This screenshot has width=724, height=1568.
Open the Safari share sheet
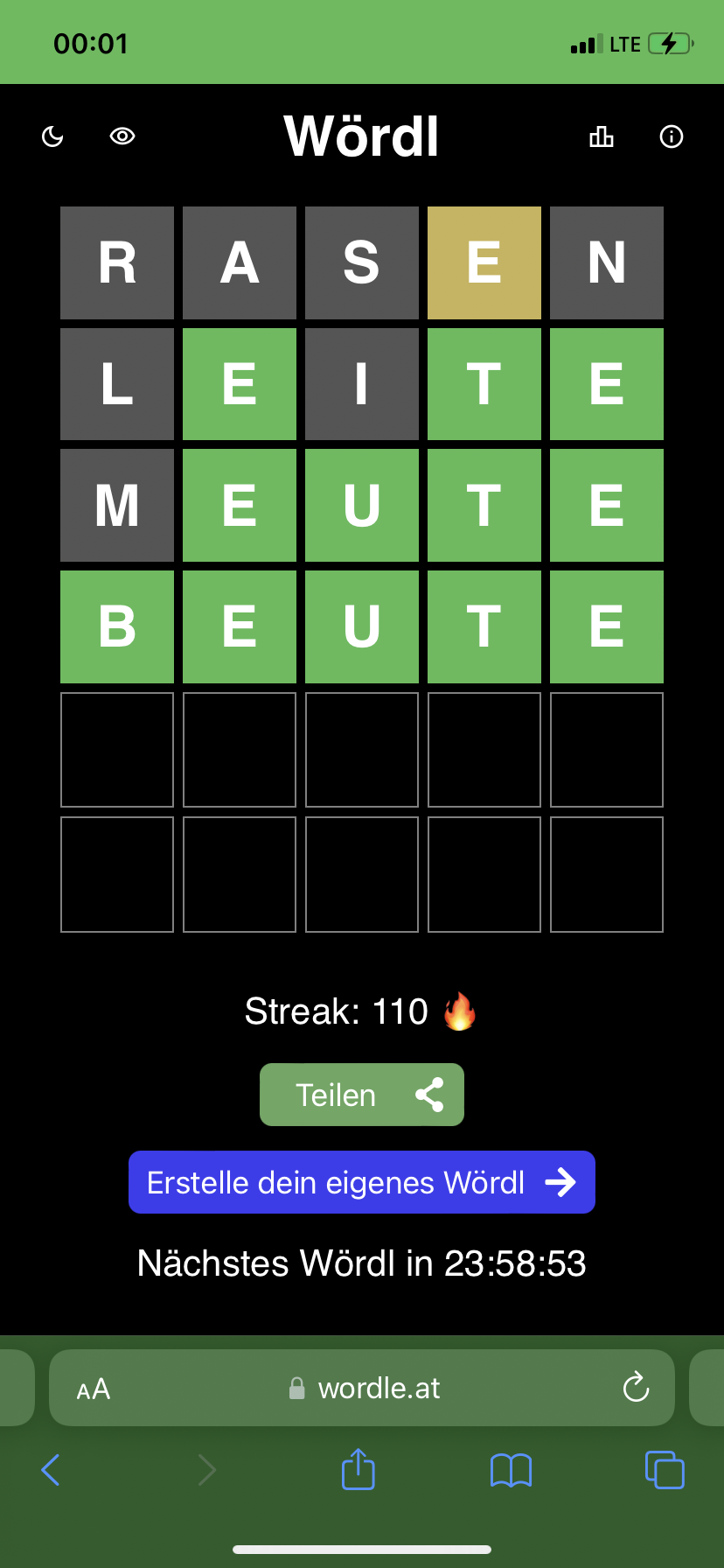359,1469
